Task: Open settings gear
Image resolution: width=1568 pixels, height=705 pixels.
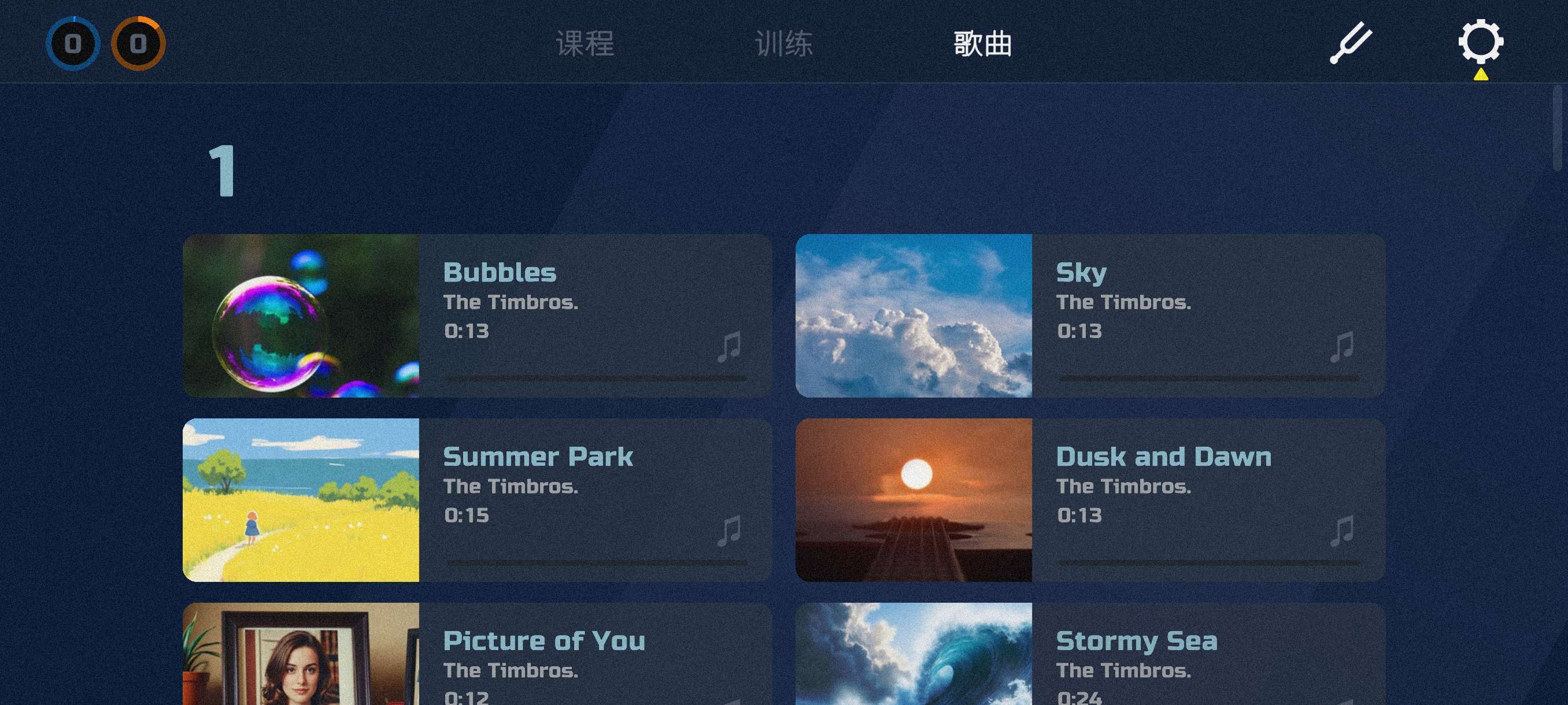Action: coord(1480,42)
